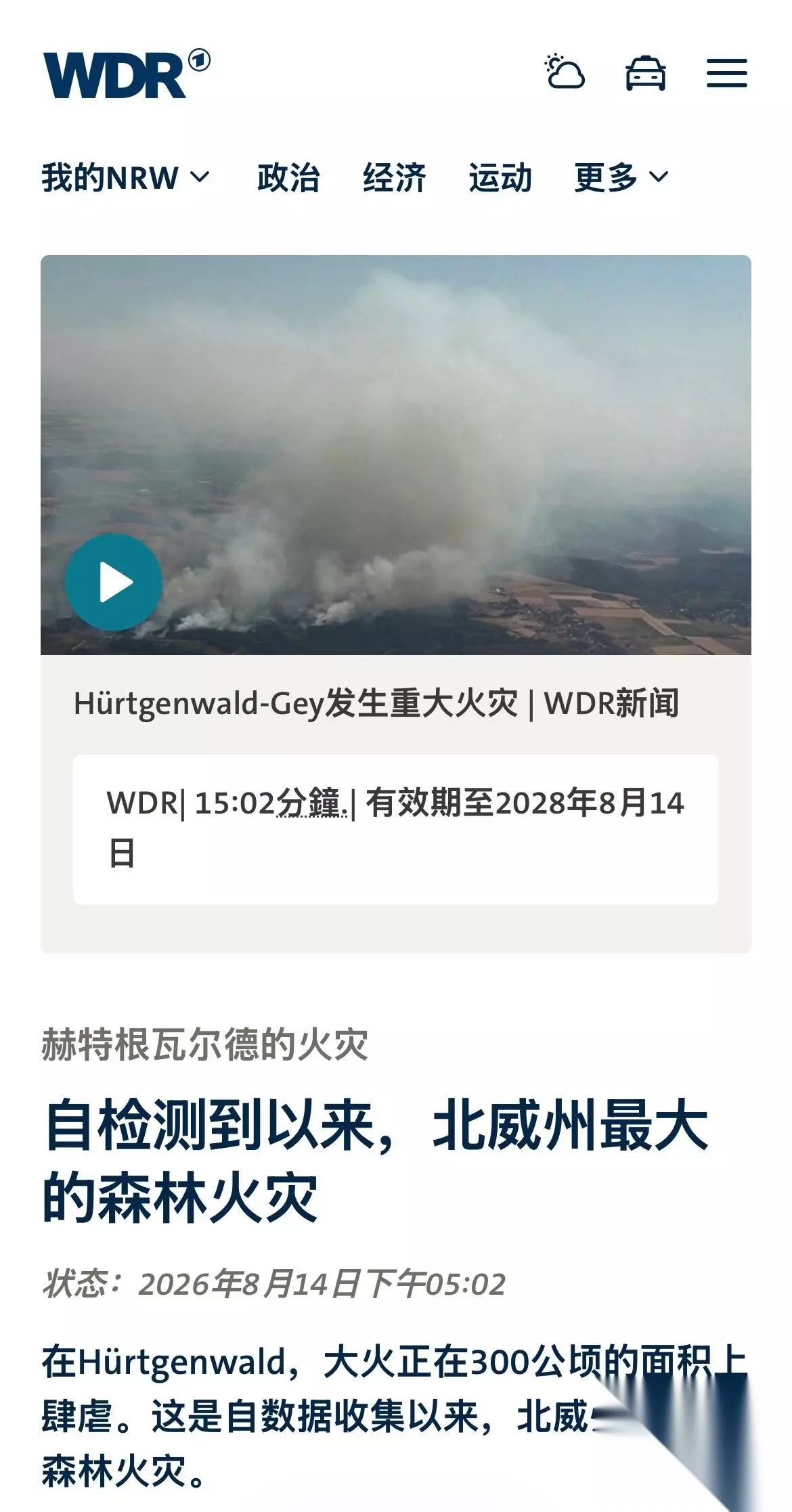Go to the 运动 section
The height and width of the screenshot is (1512, 792).
500,177
